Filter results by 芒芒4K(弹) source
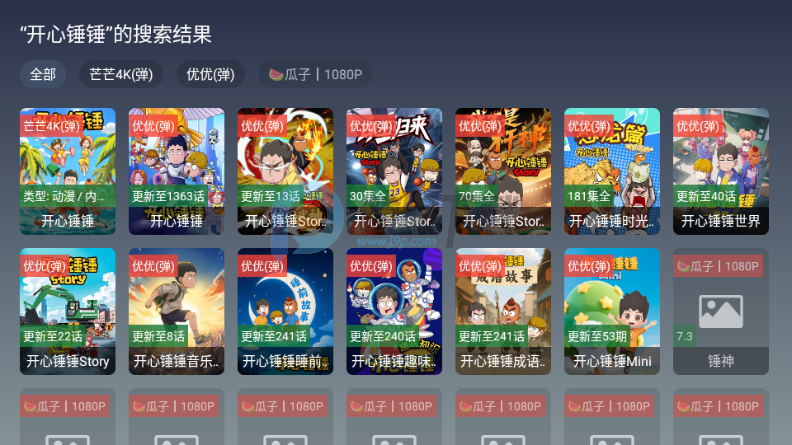This screenshot has width=792, height=445. [x=121, y=74]
